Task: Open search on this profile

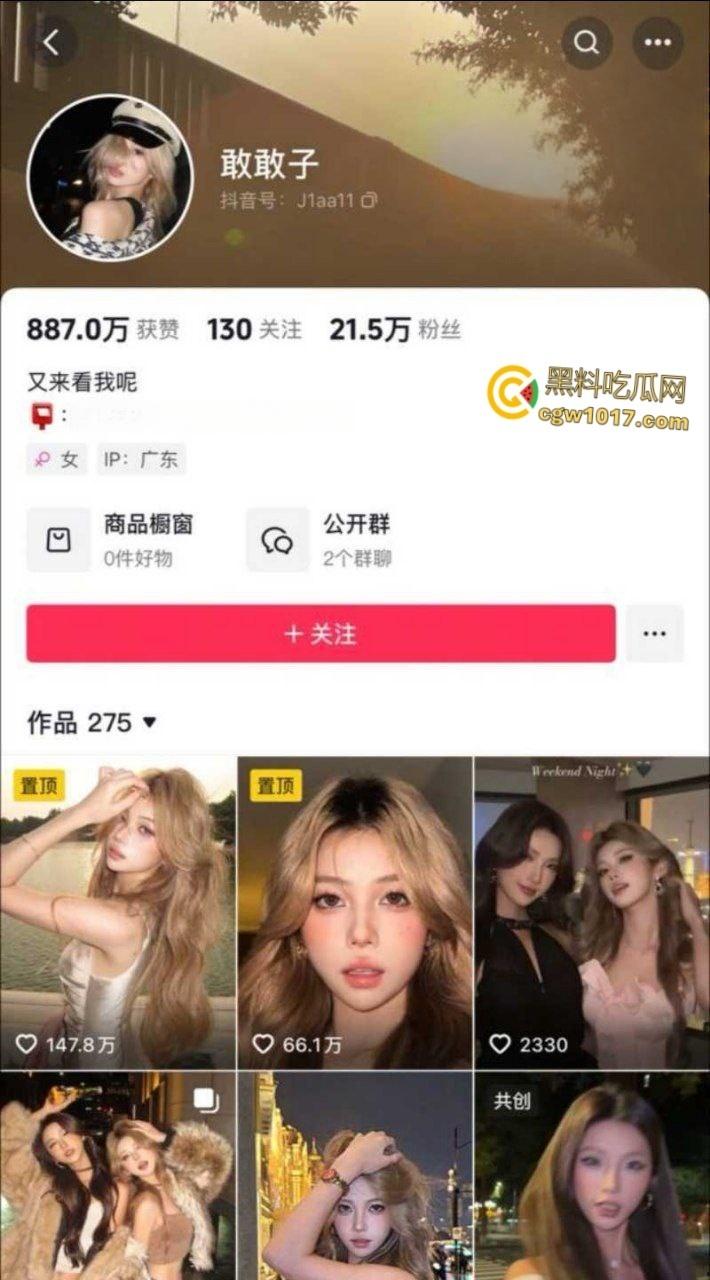Action: coord(586,43)
